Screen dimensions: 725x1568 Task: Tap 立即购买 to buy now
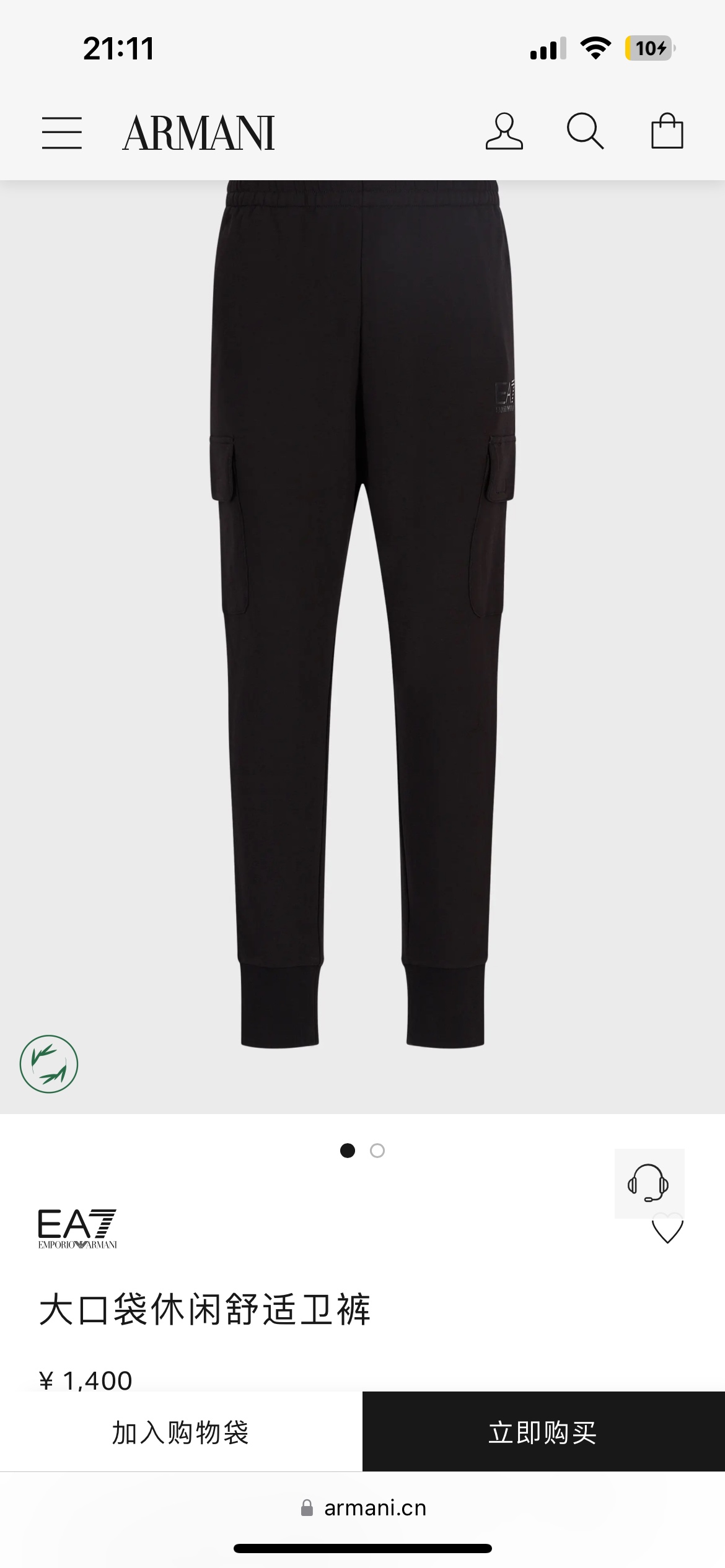point(543,1432)
